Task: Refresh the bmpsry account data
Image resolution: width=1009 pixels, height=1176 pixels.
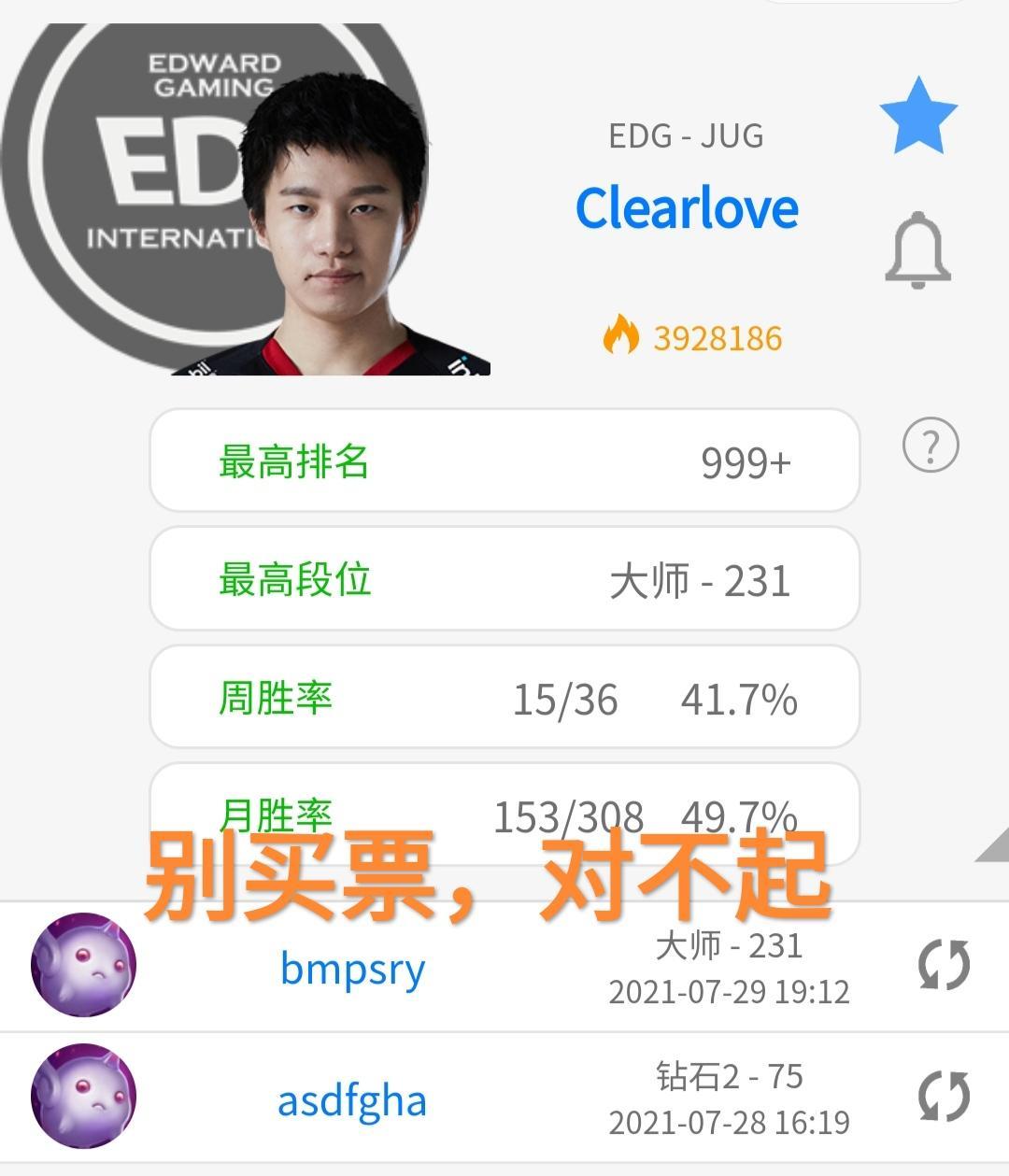Action: [x=944, y=966]
